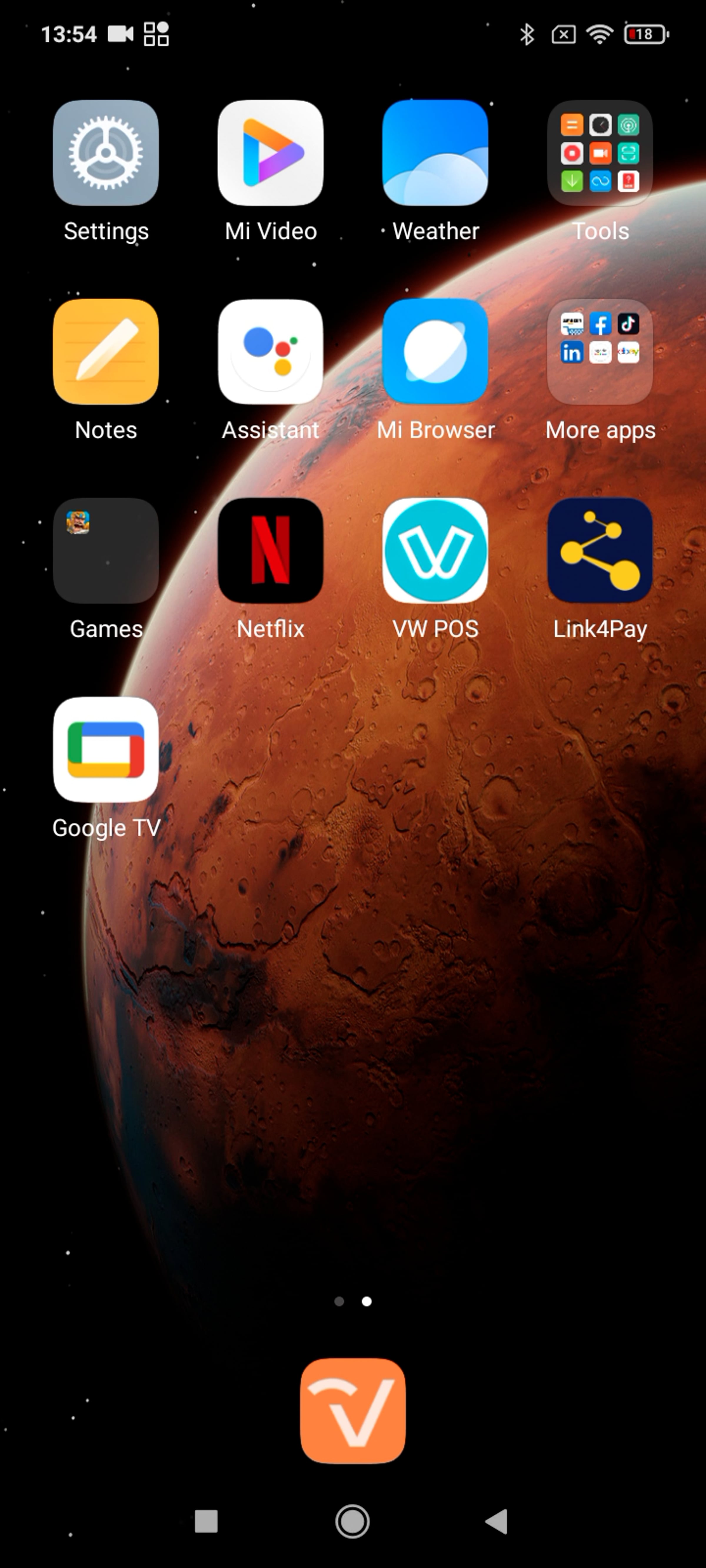Image resolution: width=706 pixels, height=1568 pixels.
Task: Launch Mi Video
Action: pos(270,153)
